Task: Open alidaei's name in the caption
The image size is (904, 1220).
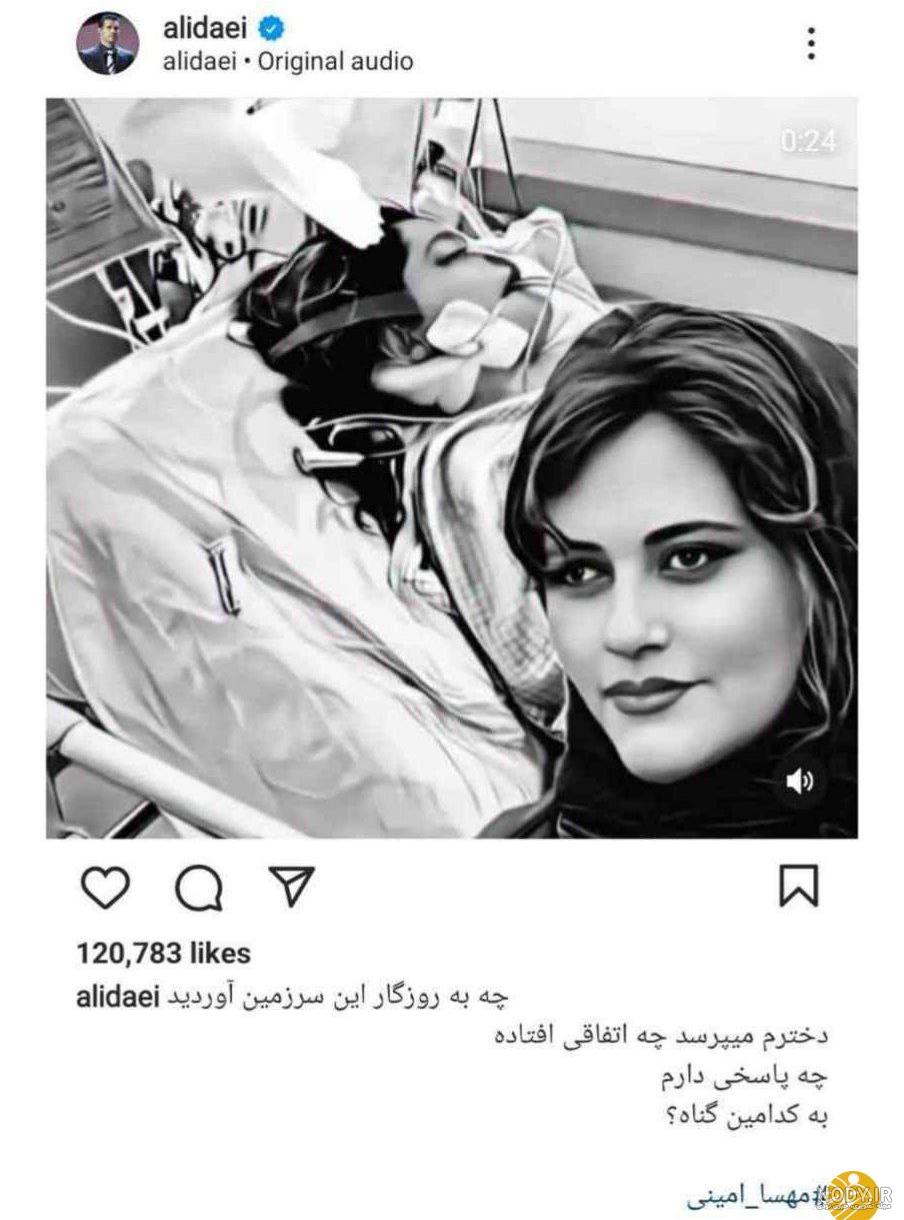Action: [x=119, y=998]
